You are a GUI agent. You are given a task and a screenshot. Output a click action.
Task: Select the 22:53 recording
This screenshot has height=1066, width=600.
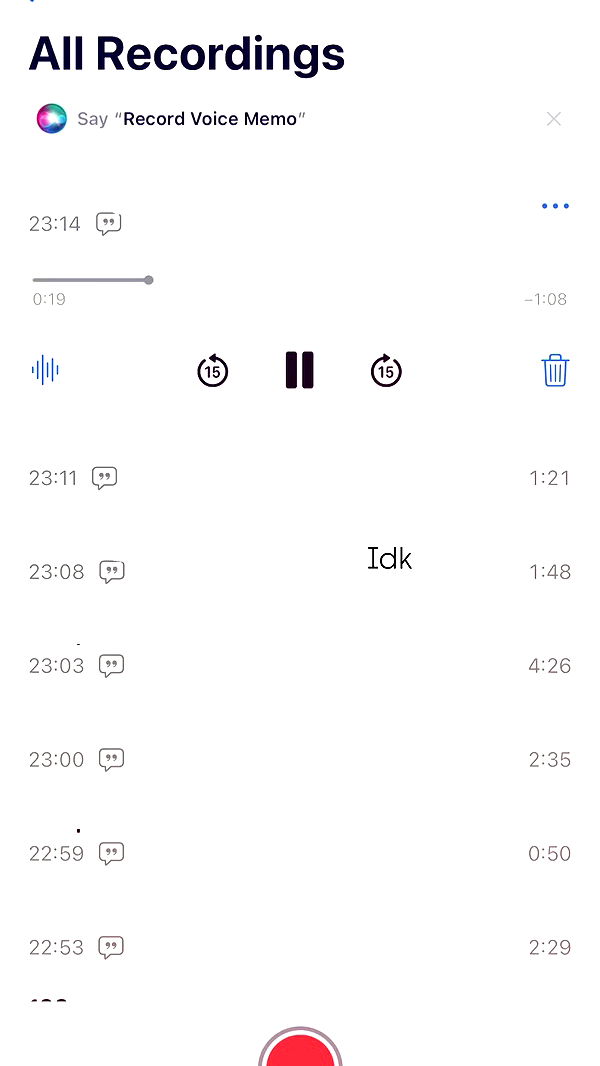click(299, 948)
